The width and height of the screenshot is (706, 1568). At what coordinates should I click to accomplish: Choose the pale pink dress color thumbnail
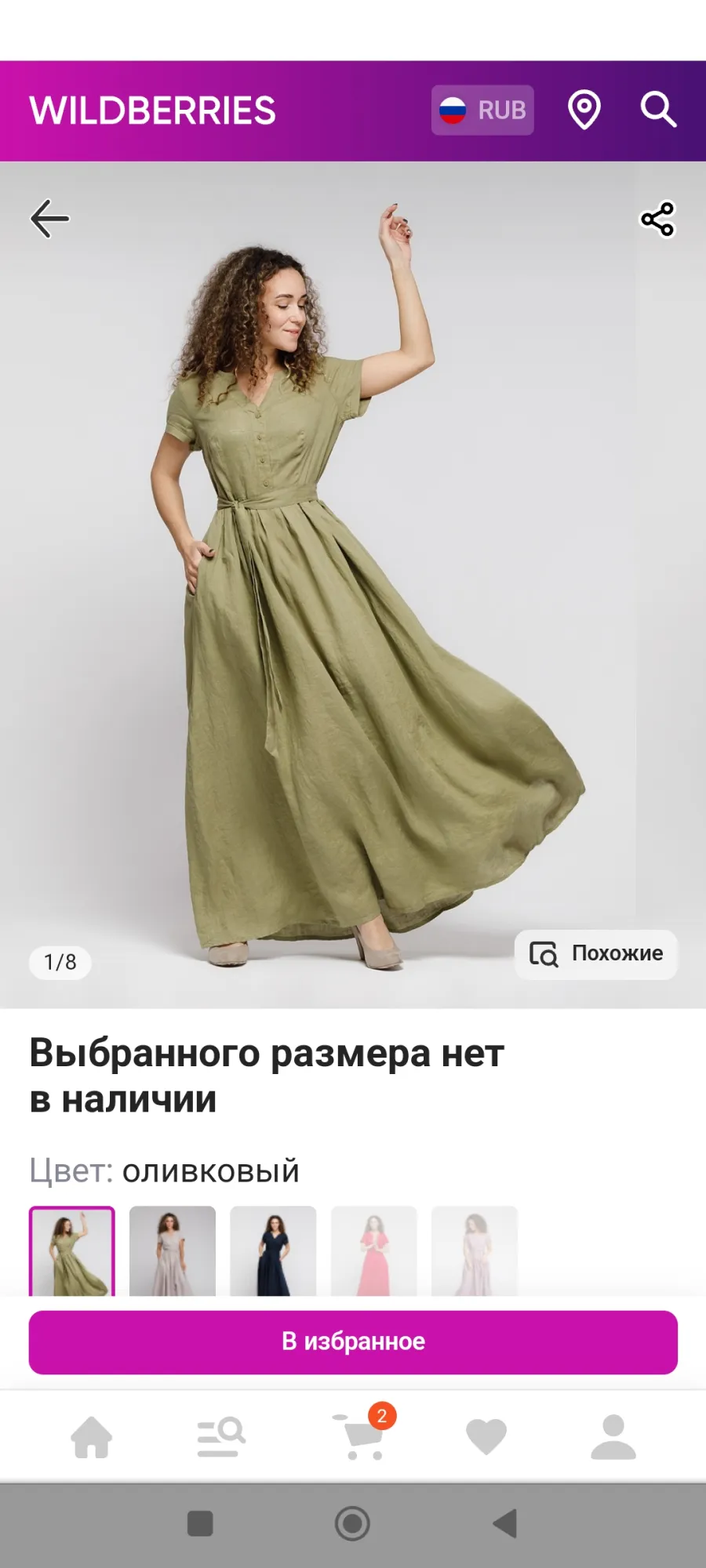pyautogui.click(x=475, y=1251)
